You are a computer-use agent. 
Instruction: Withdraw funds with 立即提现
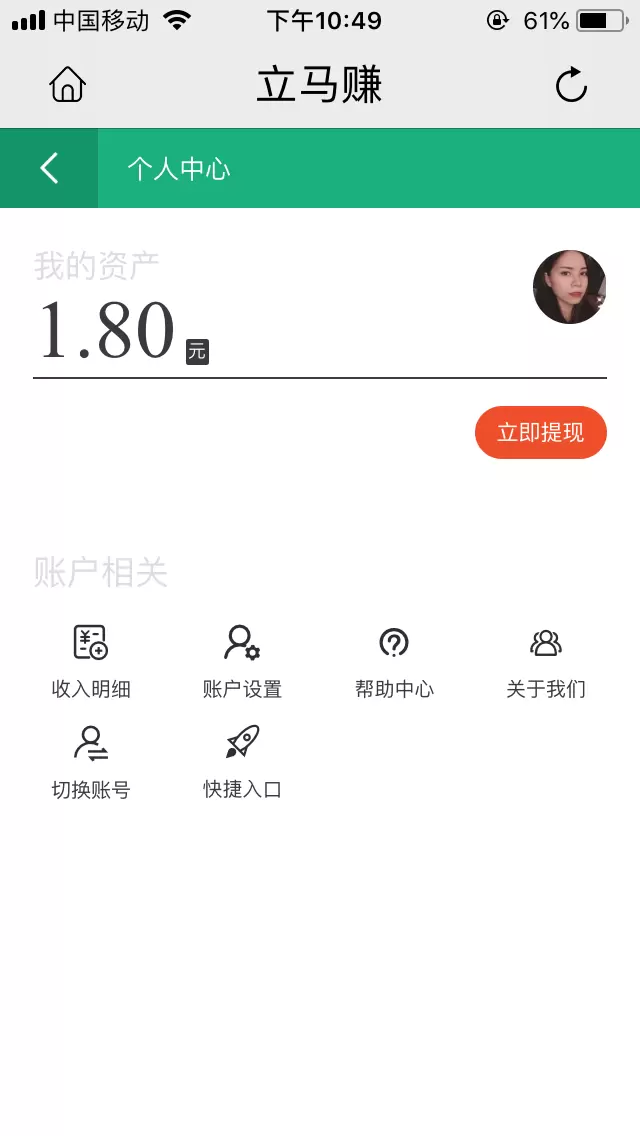(x=540, y=433)
